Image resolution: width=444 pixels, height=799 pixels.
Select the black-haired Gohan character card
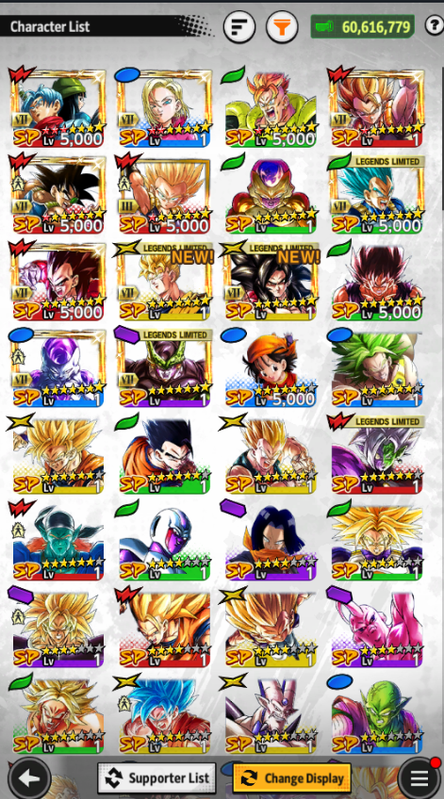pos(164,455)
